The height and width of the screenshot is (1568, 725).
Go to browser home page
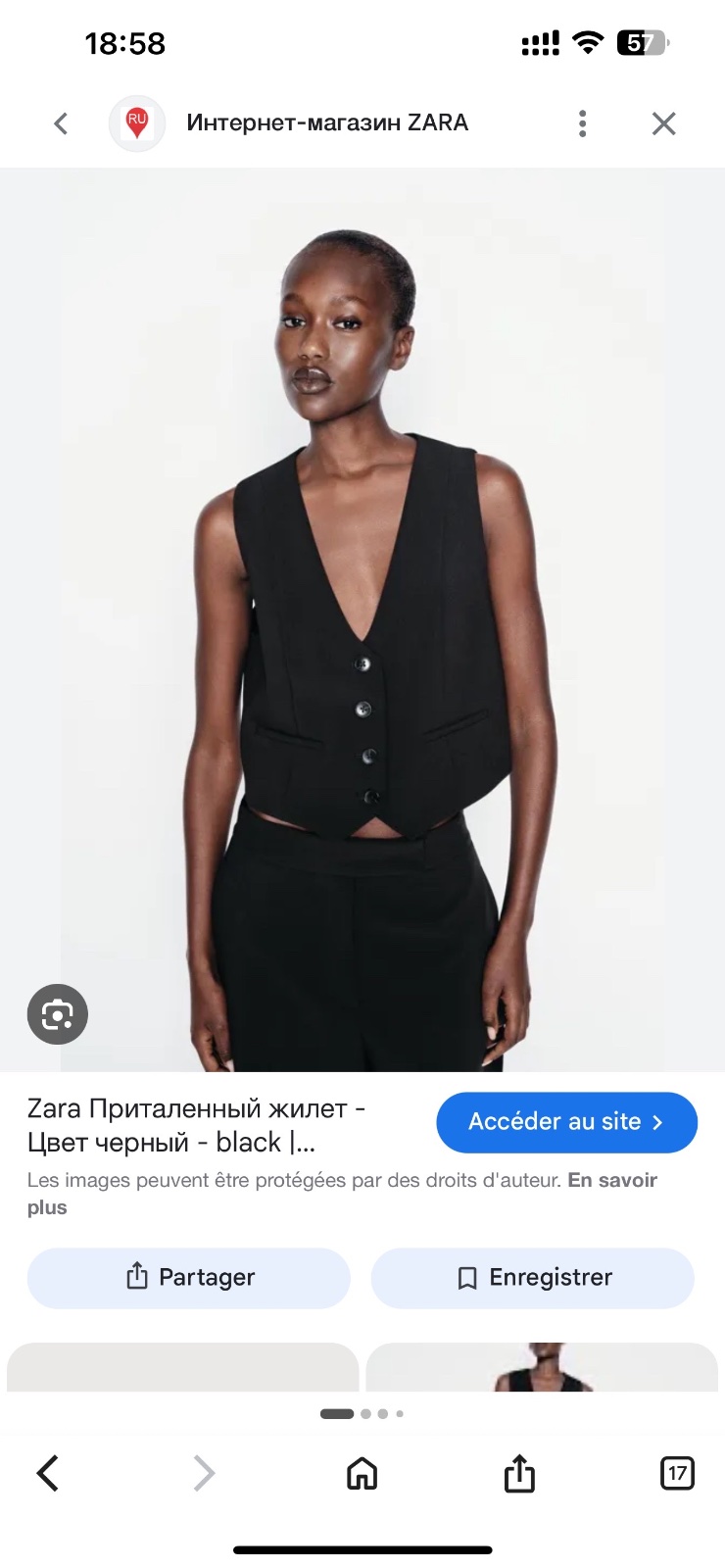(362, 1473)
